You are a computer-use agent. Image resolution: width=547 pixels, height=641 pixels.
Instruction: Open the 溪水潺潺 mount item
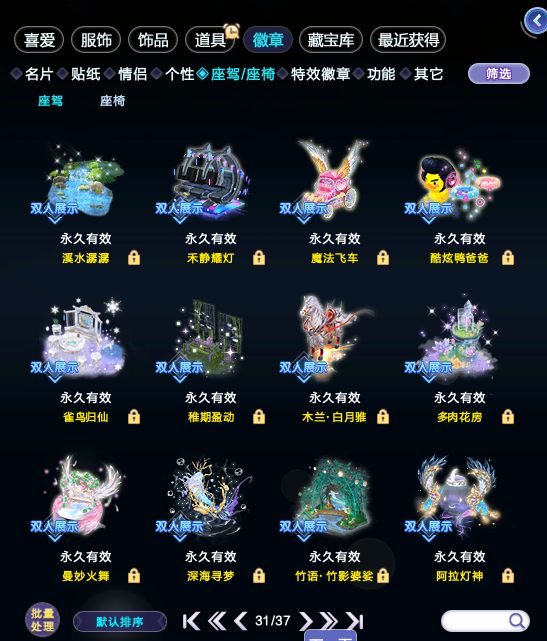(x=85, y=182)
